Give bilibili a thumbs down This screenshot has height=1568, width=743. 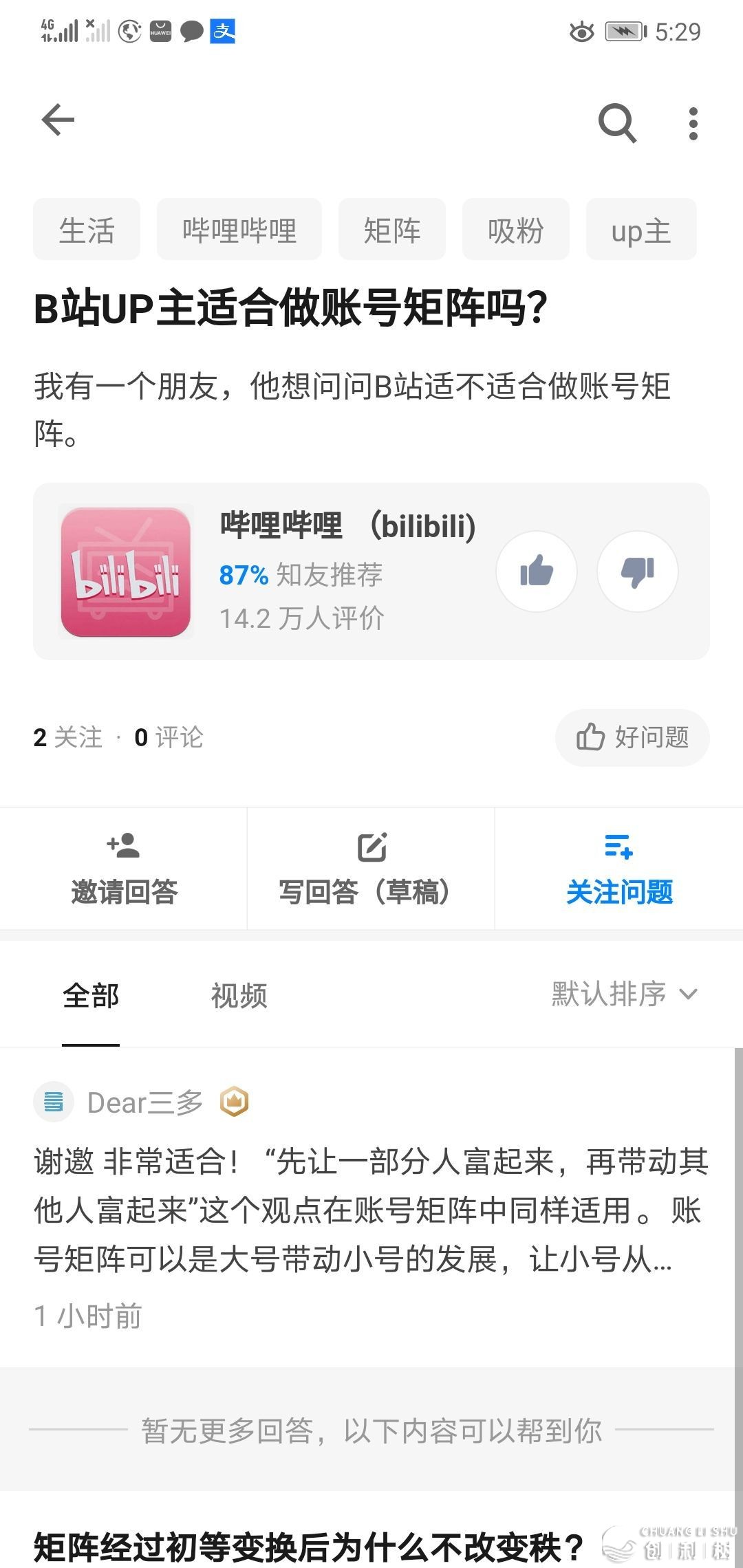(x=637, y=571)
